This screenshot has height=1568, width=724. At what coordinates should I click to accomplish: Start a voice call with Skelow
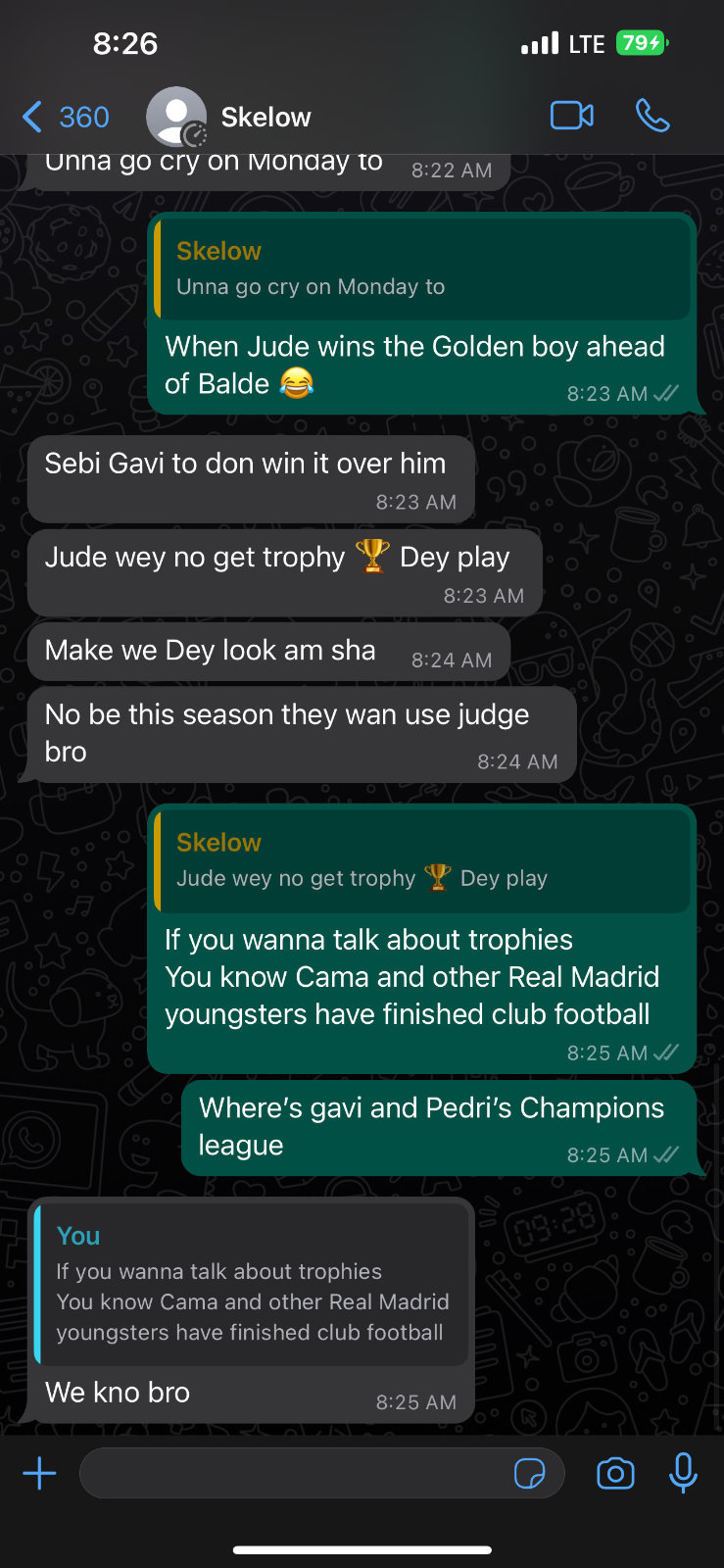click(x=652, y=116)
